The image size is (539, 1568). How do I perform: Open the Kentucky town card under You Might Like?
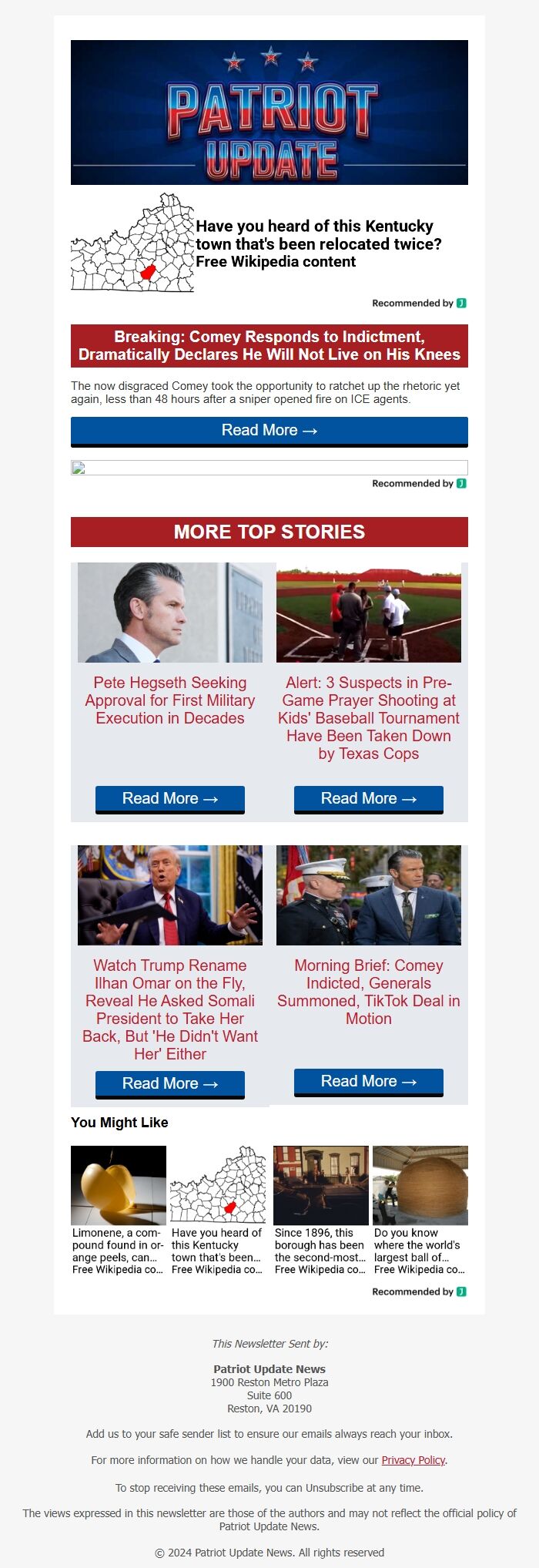pos(218,1210)
